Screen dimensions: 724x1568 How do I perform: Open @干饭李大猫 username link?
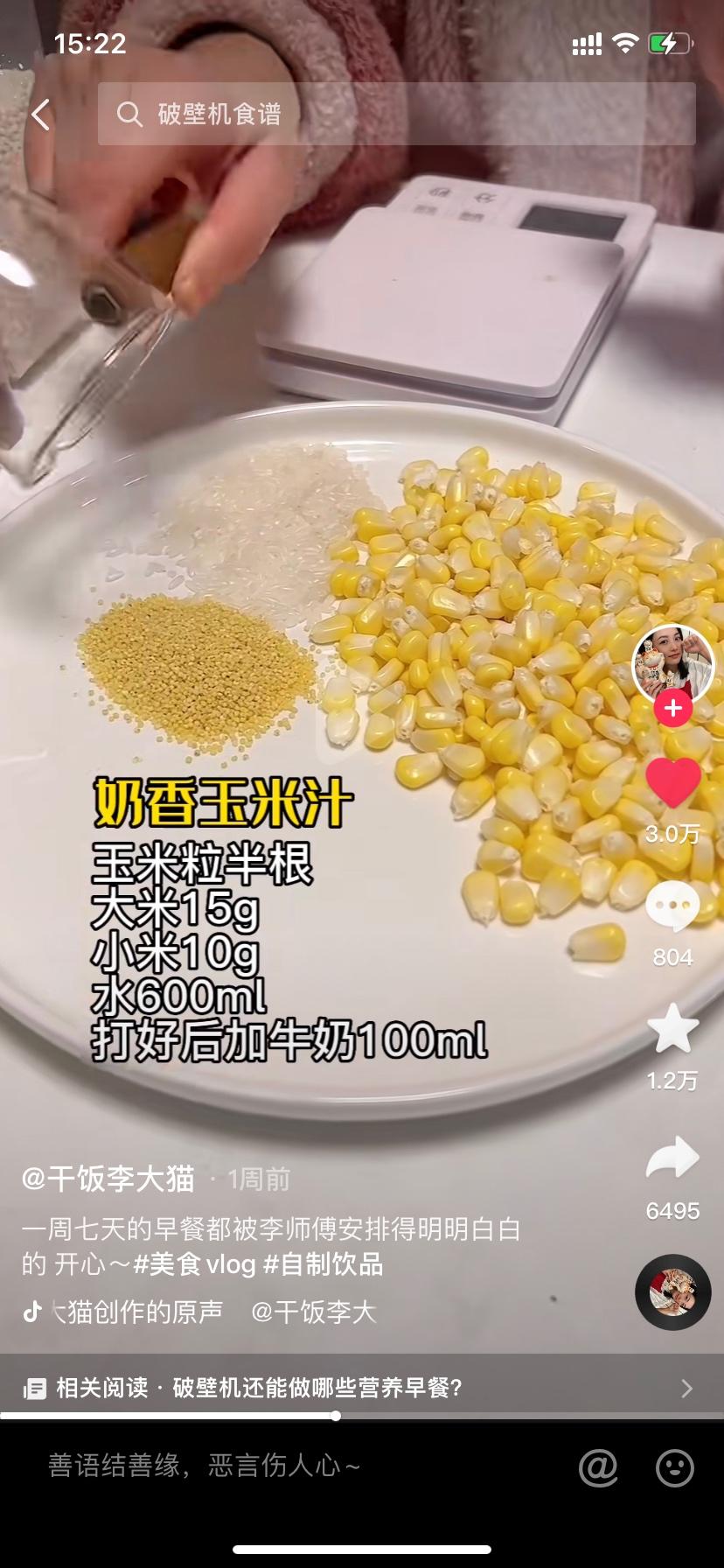(108, 1179)
